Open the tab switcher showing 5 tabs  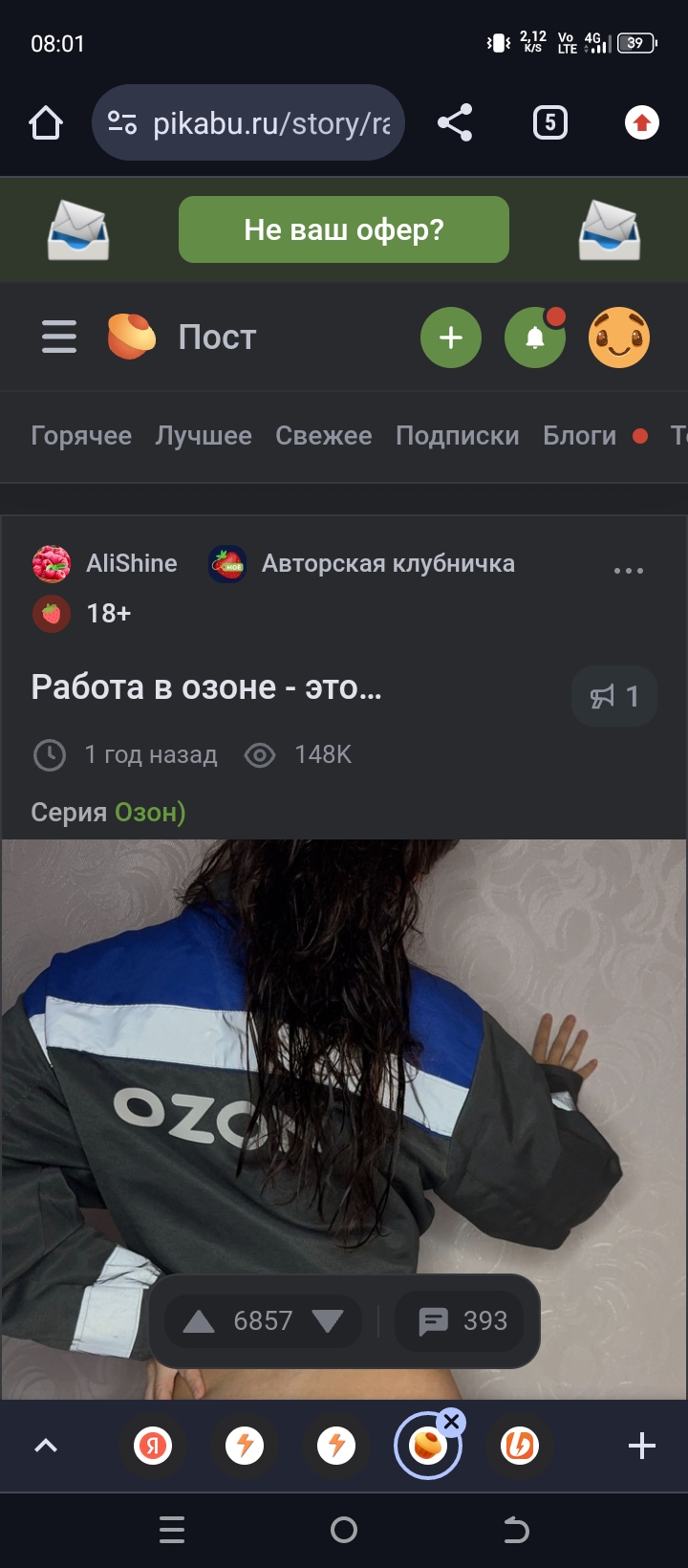point(549,122)
